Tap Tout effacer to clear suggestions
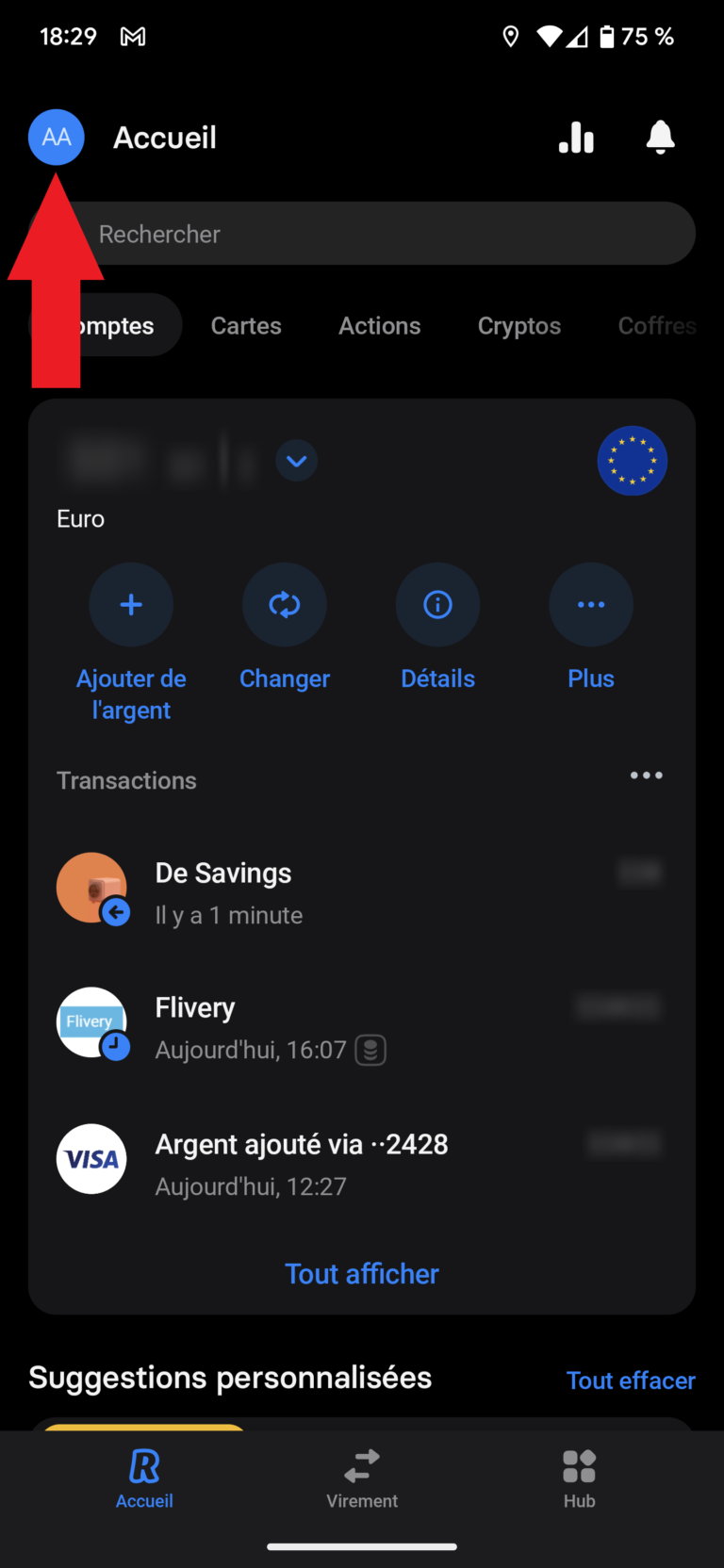This screenshot has width=724, height=1568. pos(631,1380)
